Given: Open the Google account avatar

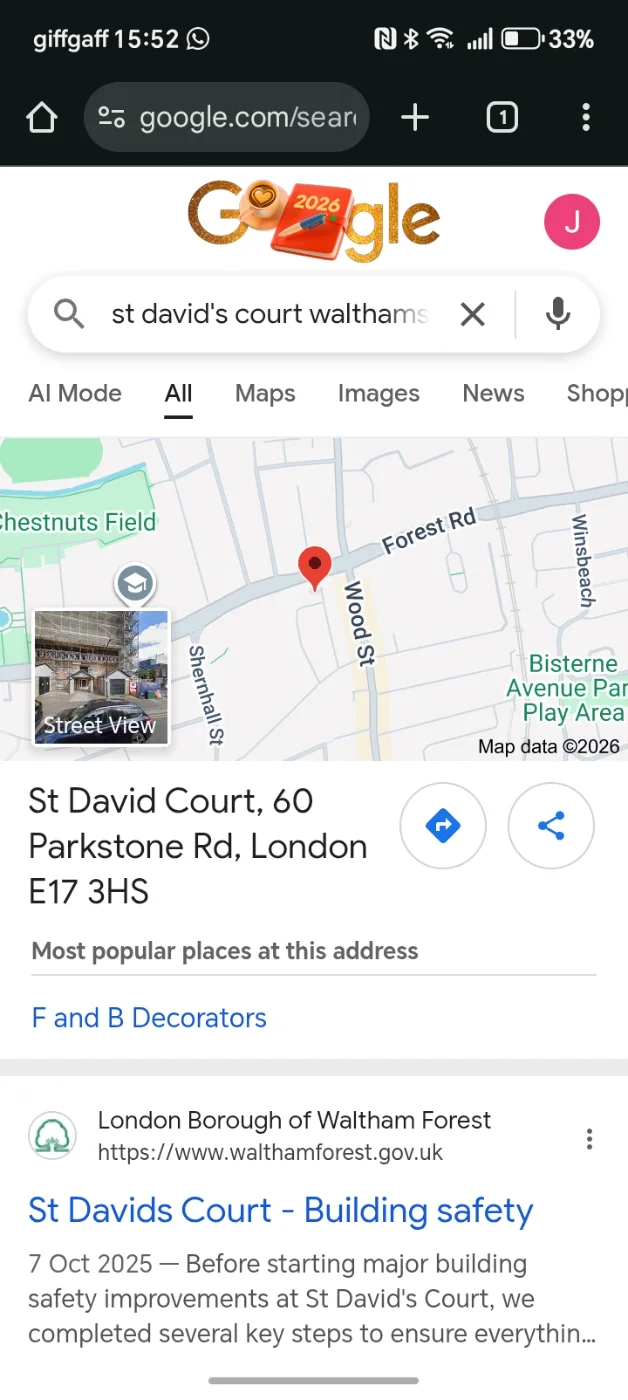Looking at the screenshot, I should pos(571,222).
